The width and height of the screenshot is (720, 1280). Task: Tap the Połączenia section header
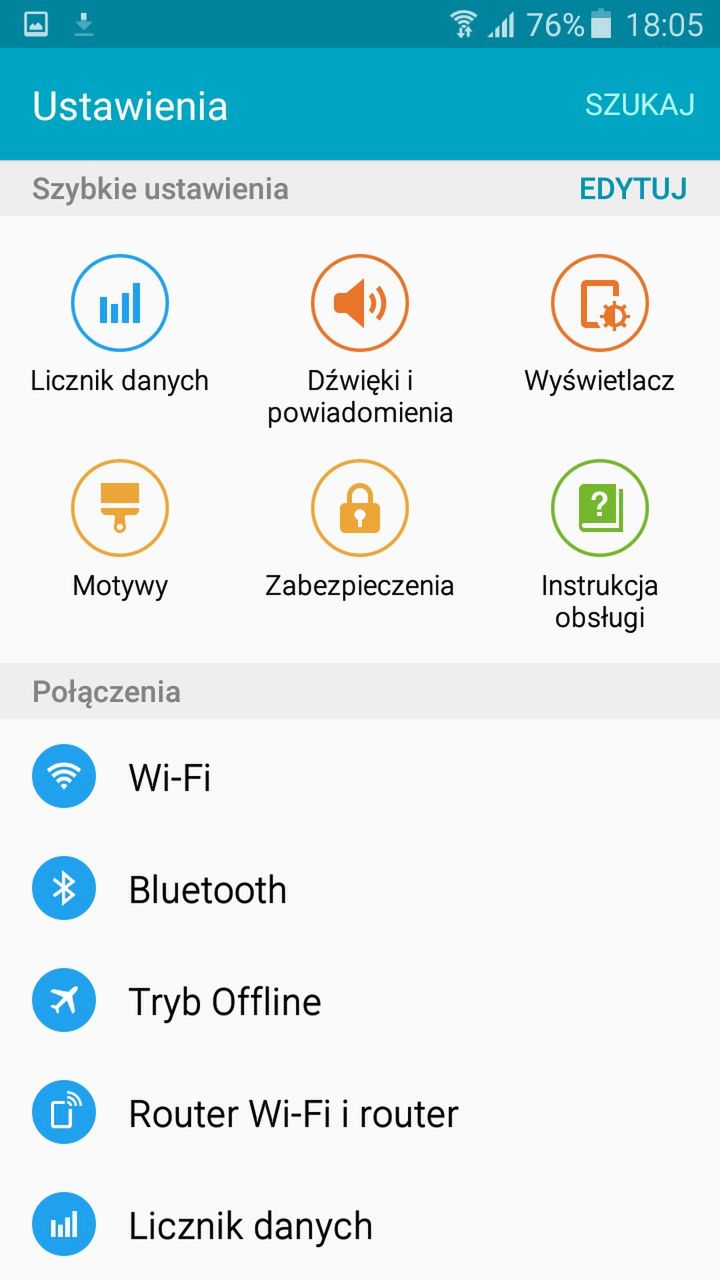[106, 691]
